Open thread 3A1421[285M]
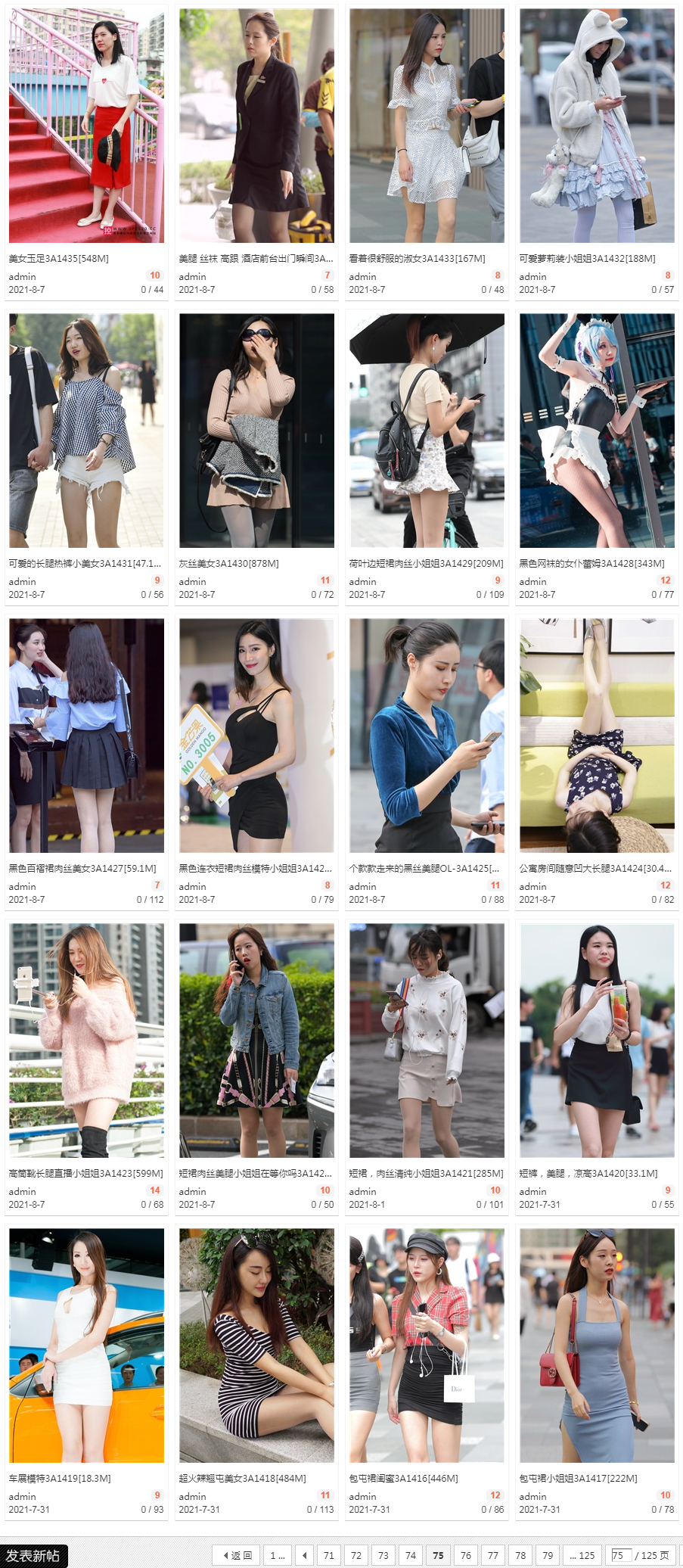683x1568 pixels. tap(426, 1173)
